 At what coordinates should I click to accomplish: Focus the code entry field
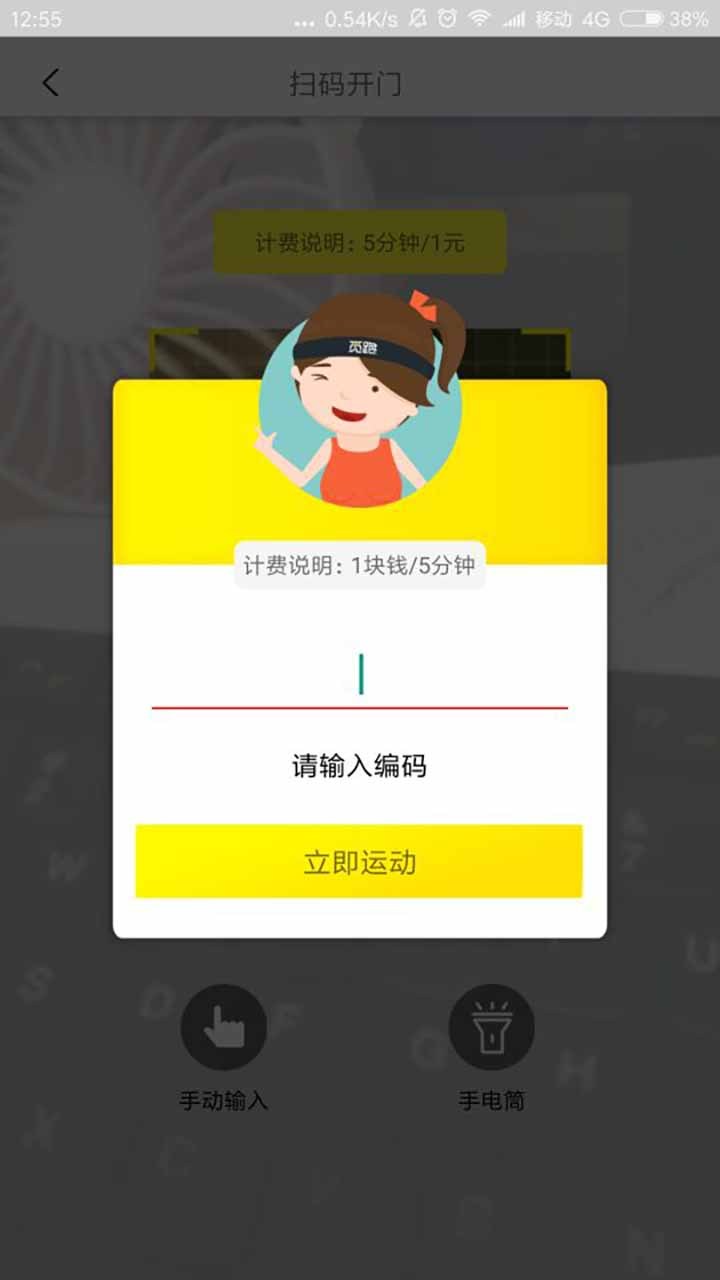coord(360,676)
